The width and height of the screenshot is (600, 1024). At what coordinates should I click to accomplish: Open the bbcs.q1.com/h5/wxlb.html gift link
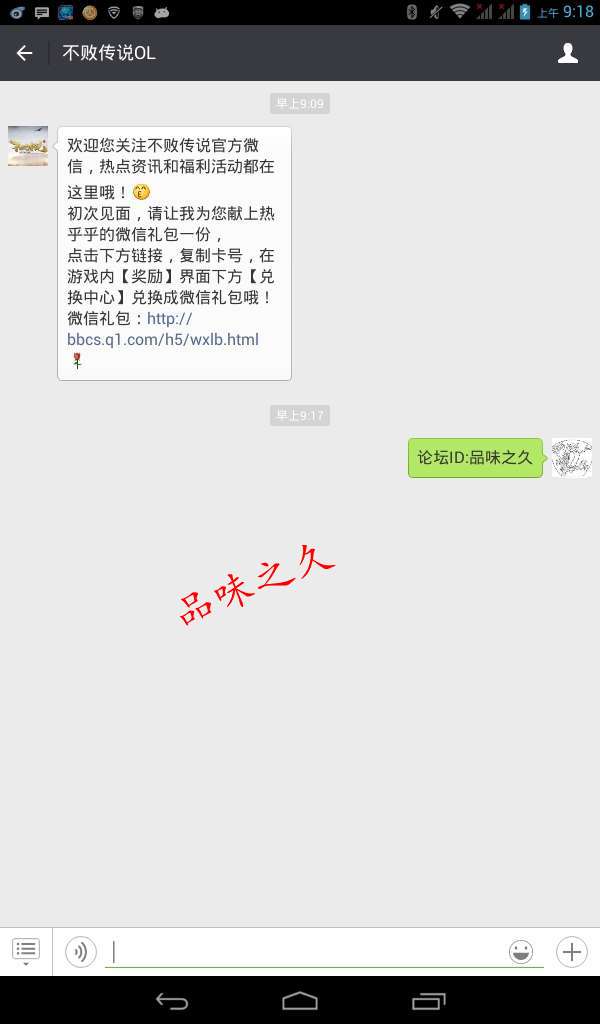(x=163, y=340)
